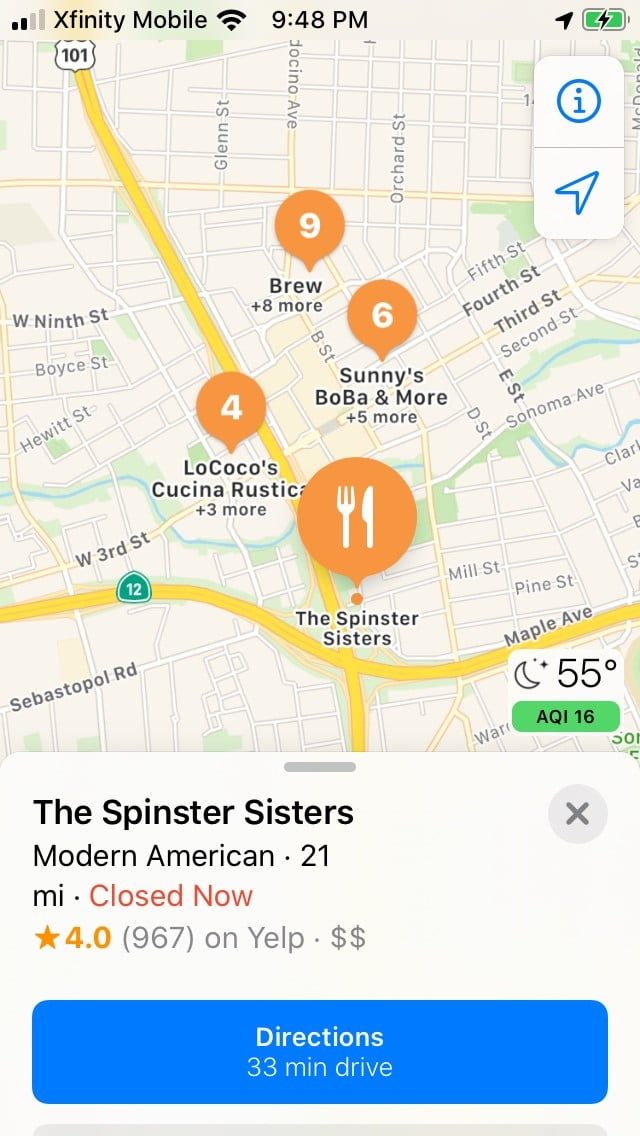Image resolution: width=640 pixels, height=1136 pixels.
Task: Open the map settings info button
Action: [578, 102]
